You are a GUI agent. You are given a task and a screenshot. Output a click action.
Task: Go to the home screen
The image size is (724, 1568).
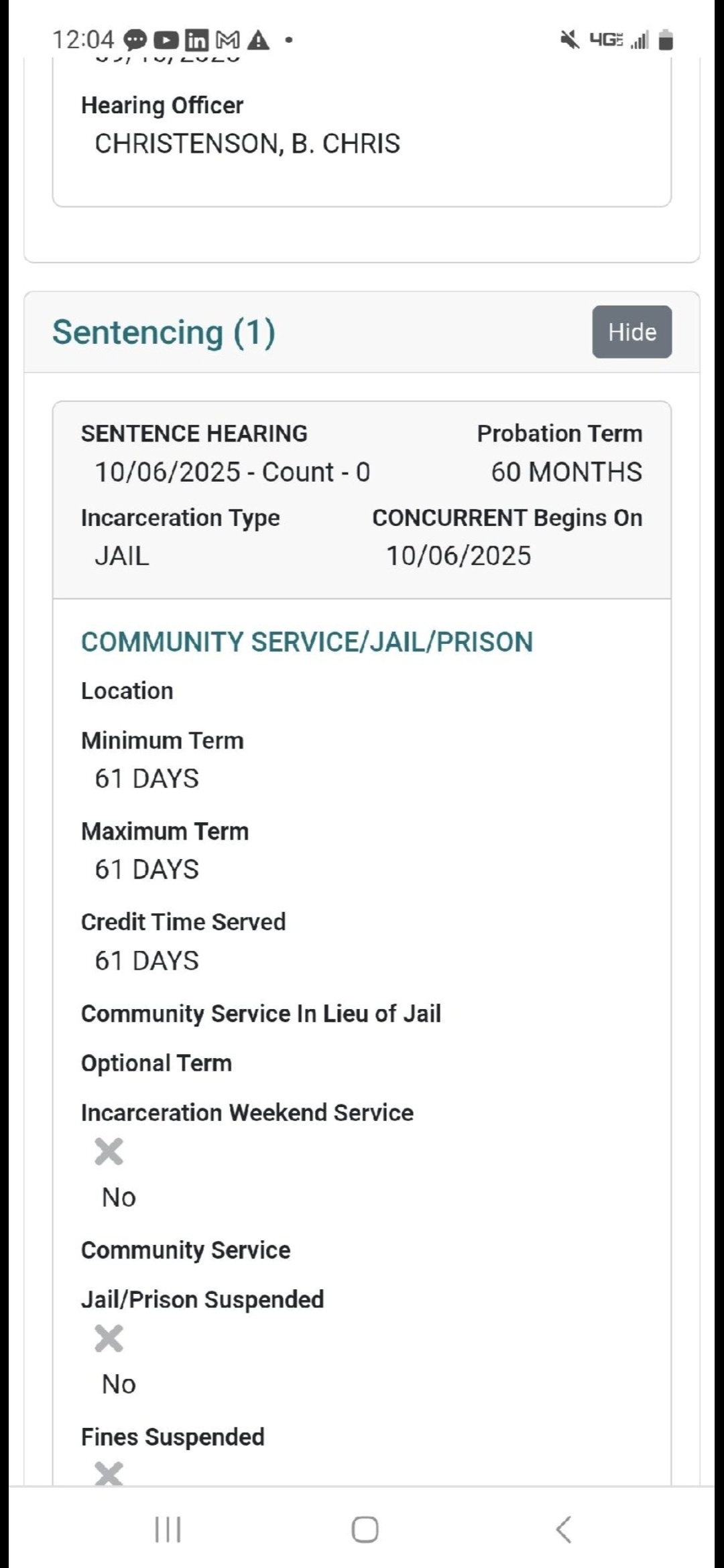coord(365,1529)
